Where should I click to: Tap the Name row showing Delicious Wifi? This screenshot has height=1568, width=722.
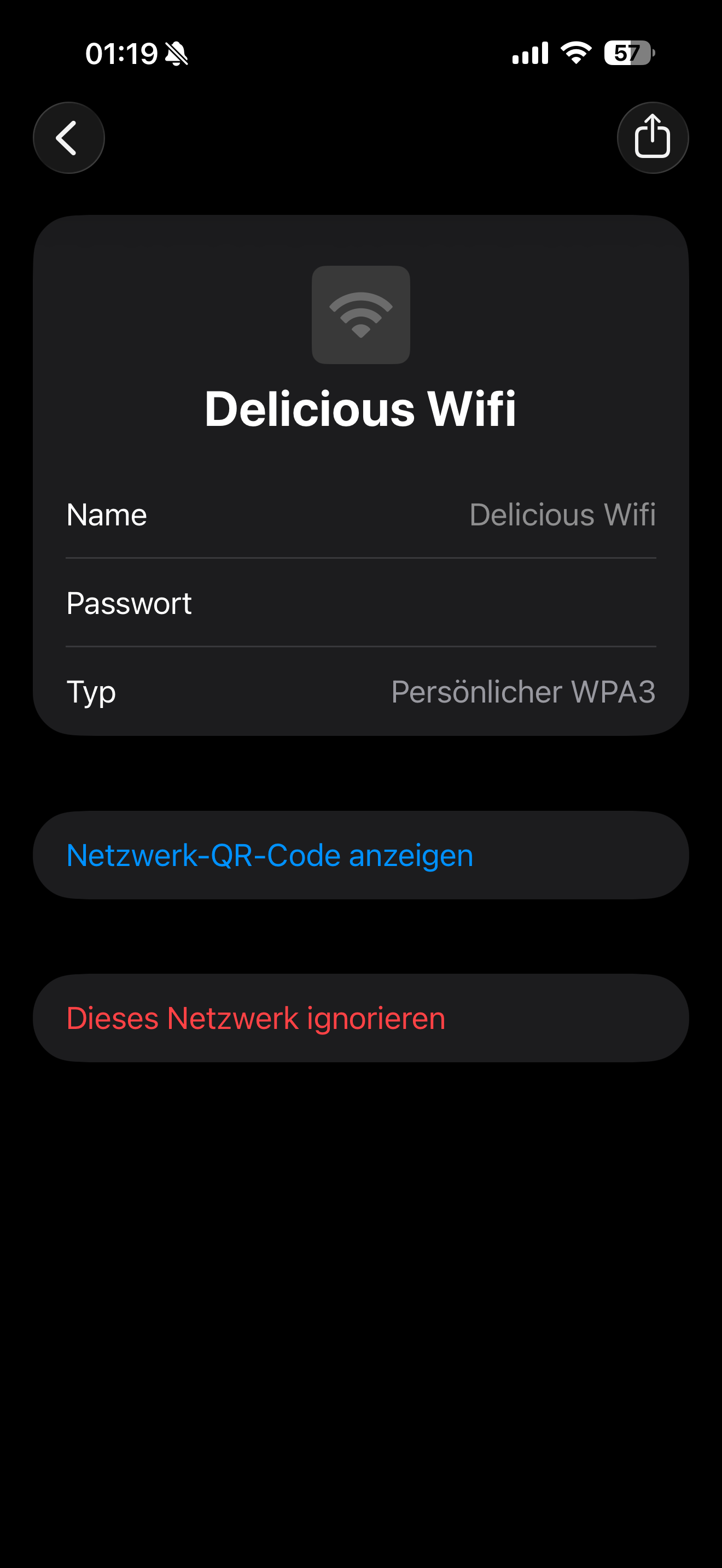pos(361,514)
